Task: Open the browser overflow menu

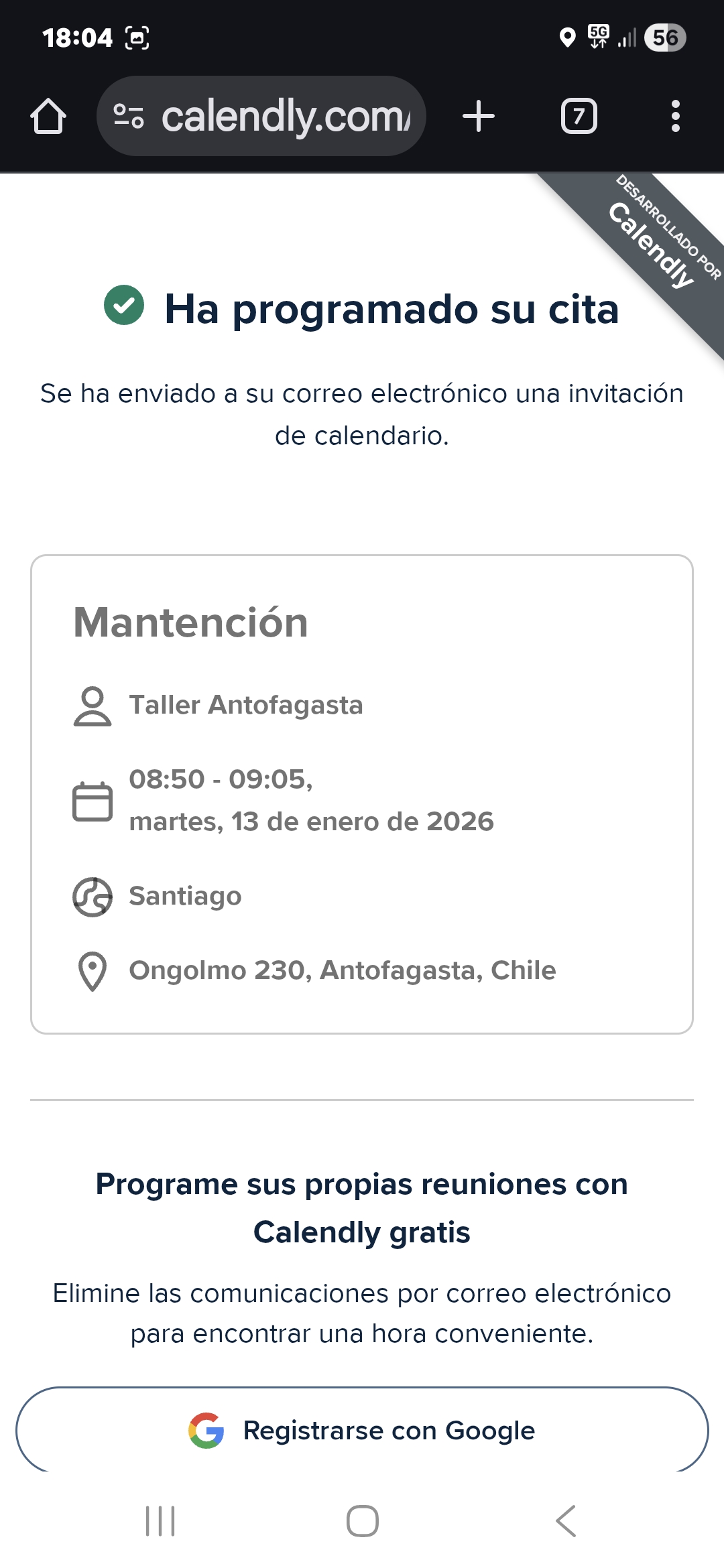Action: 675,117
